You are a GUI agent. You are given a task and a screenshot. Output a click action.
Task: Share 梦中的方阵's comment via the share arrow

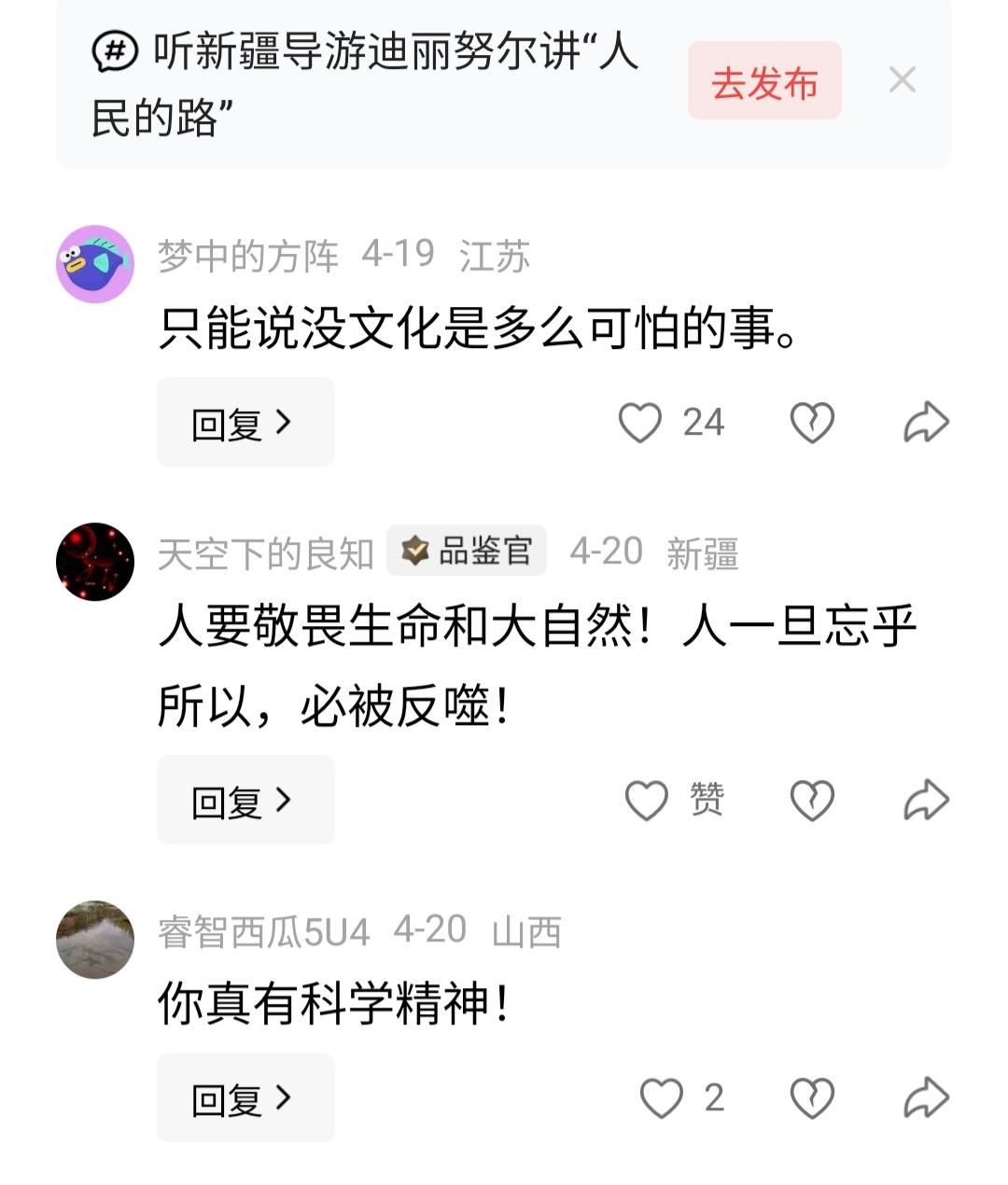tap(925, 422)
